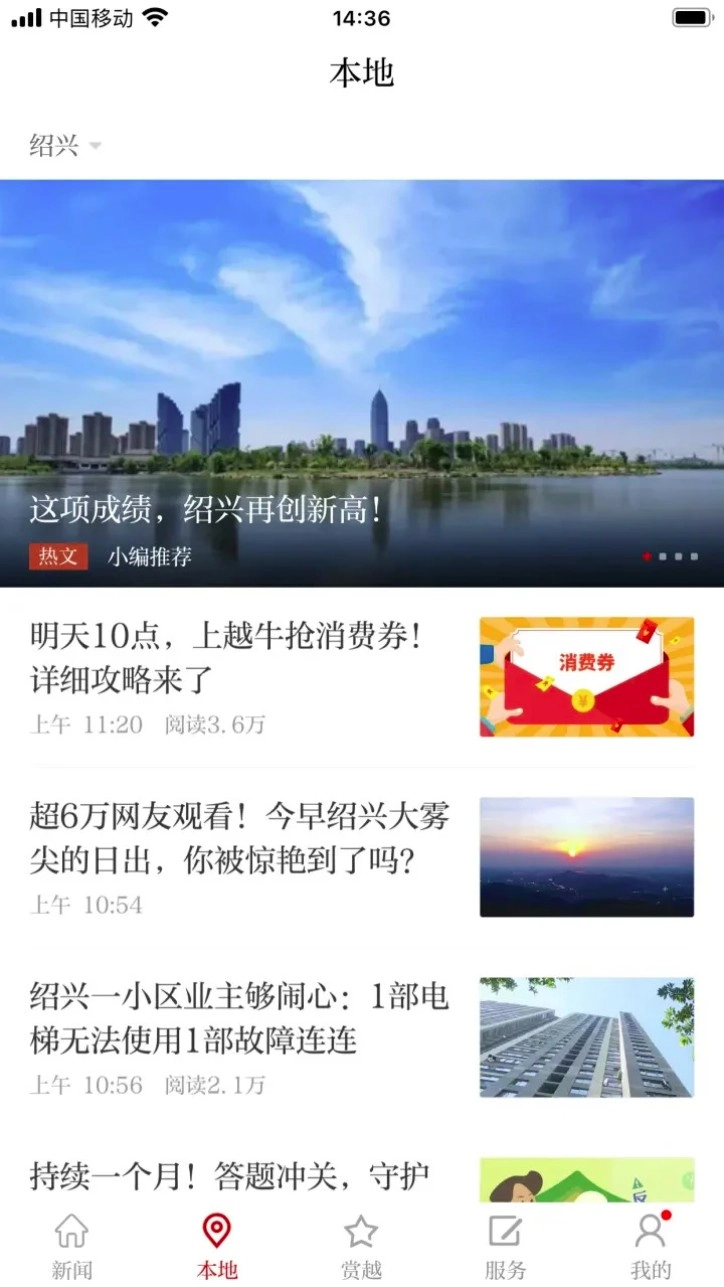Open the banner 这项成绩，绍兴再创新高
The width and height of the screenshot is (724, 1287).
[361, 383]
